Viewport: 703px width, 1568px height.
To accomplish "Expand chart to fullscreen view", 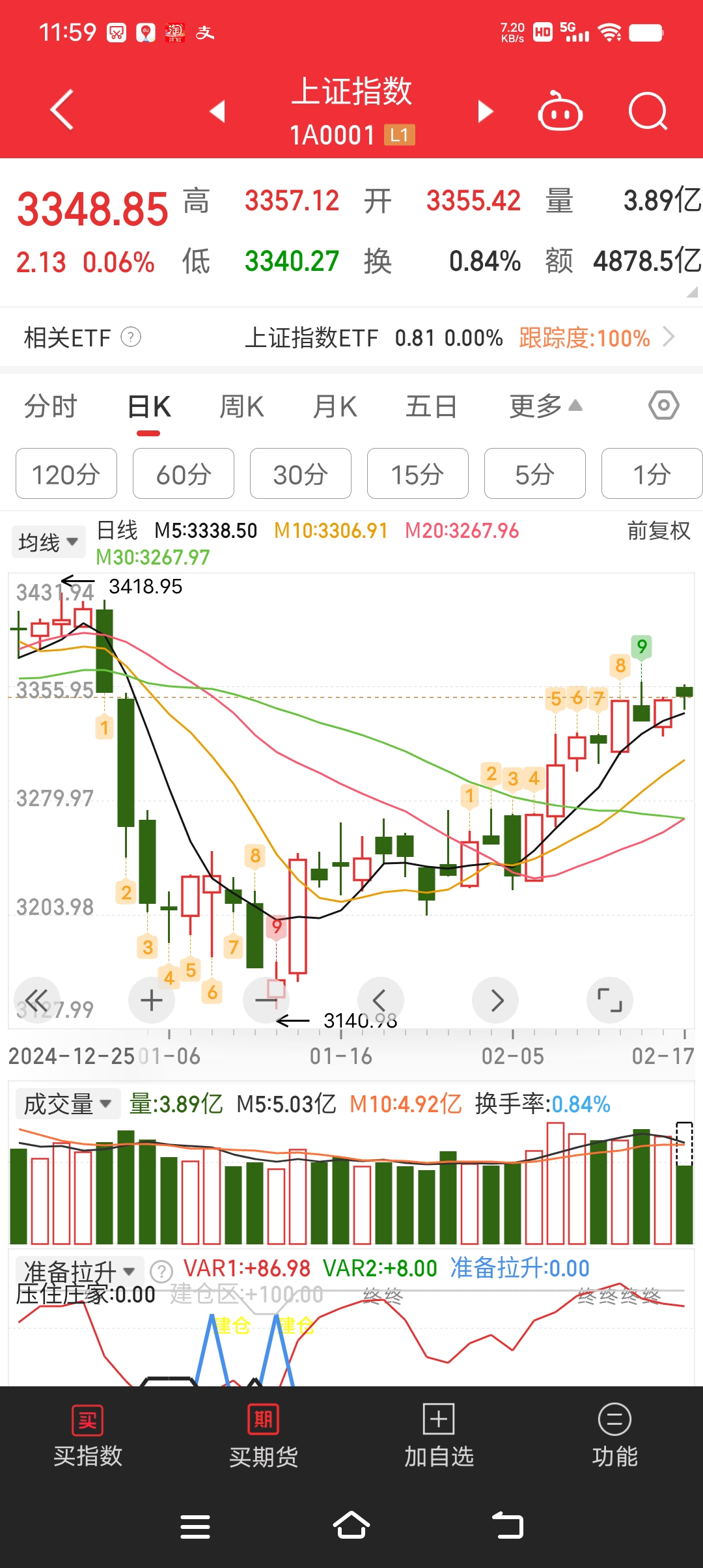I will click(610, 1001).
